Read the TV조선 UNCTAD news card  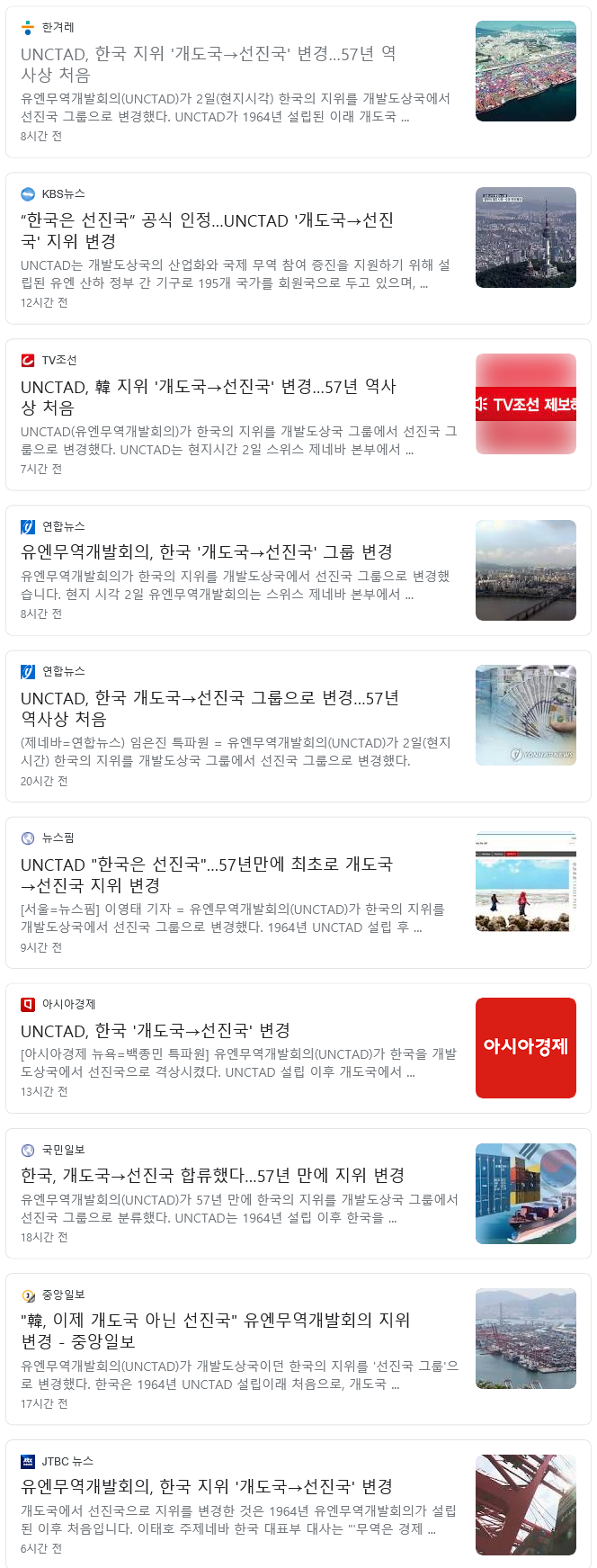point(209,397)
